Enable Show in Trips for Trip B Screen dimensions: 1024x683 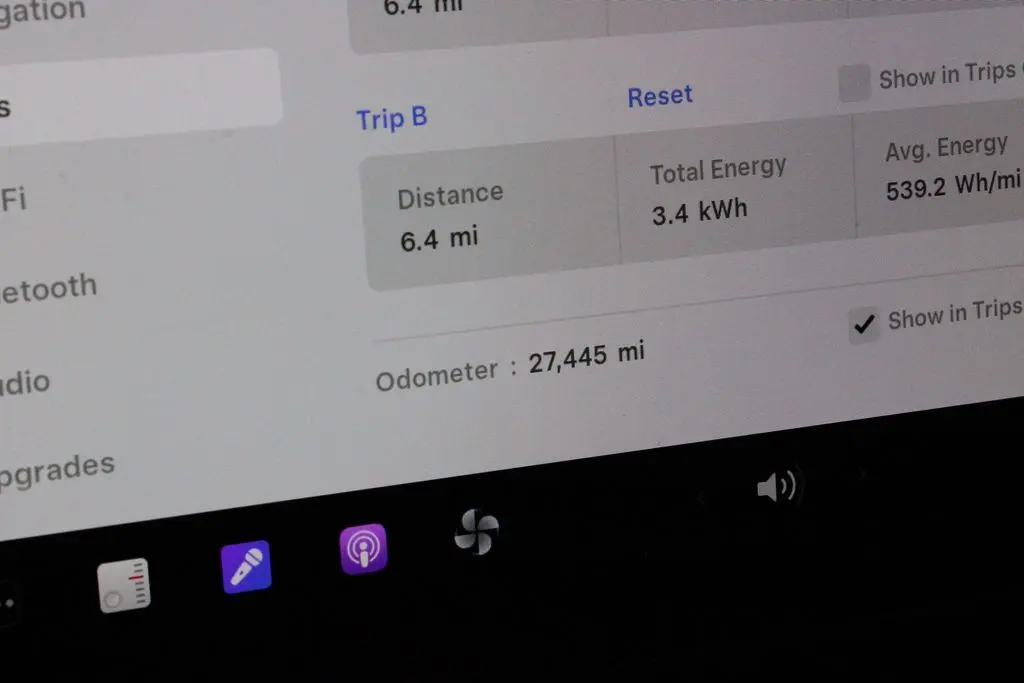tap(854, 83)
